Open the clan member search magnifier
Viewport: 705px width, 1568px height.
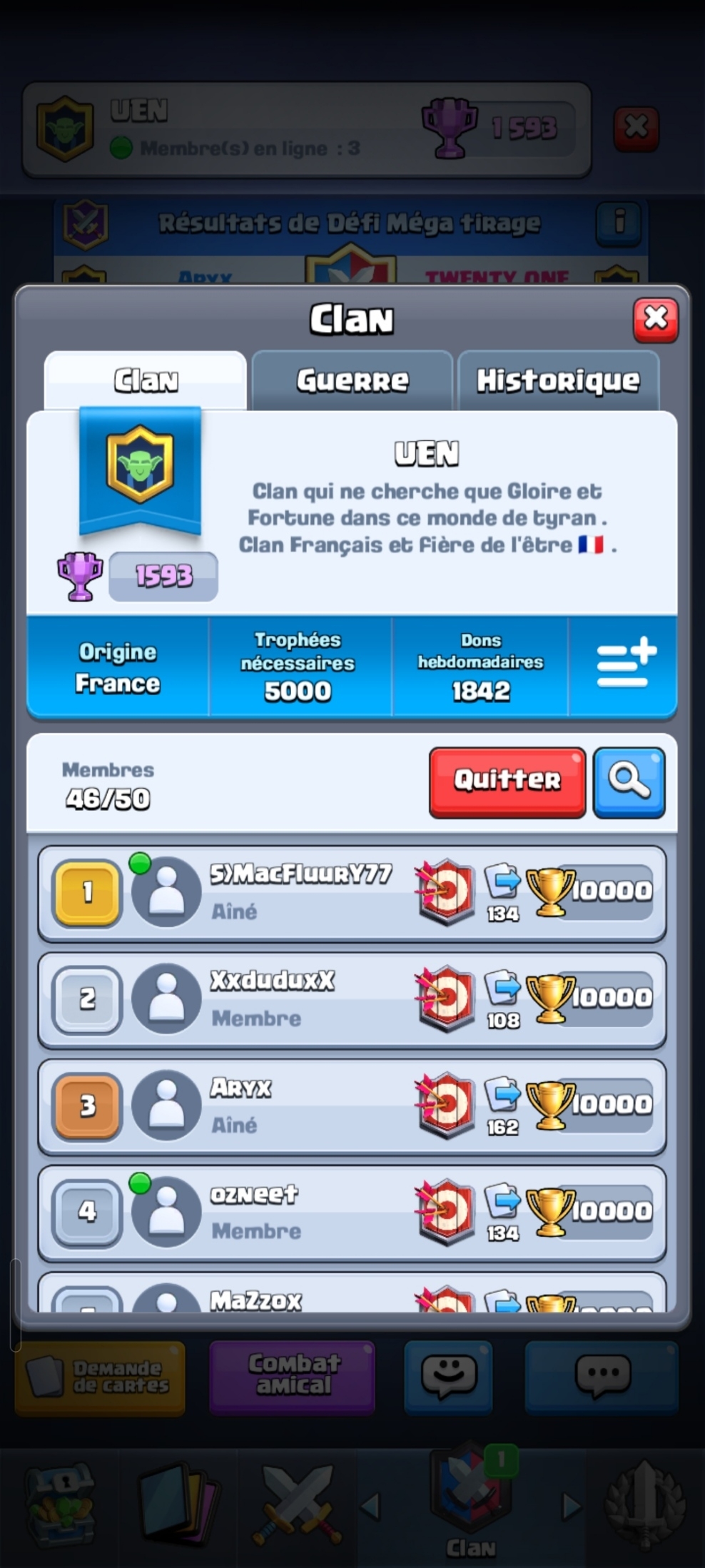[629, 781]
